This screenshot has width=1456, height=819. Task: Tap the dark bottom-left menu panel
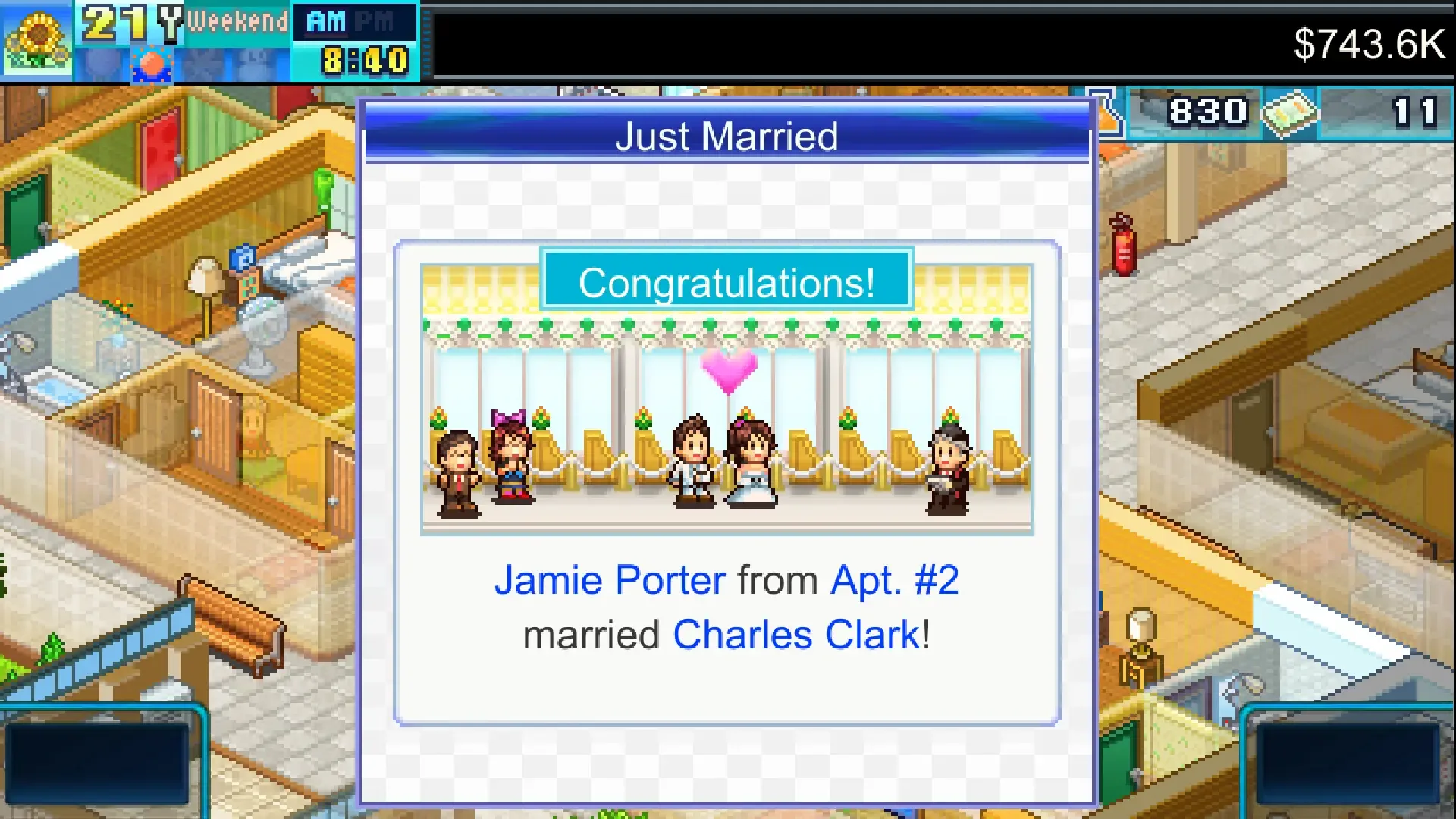pos(99,762)
